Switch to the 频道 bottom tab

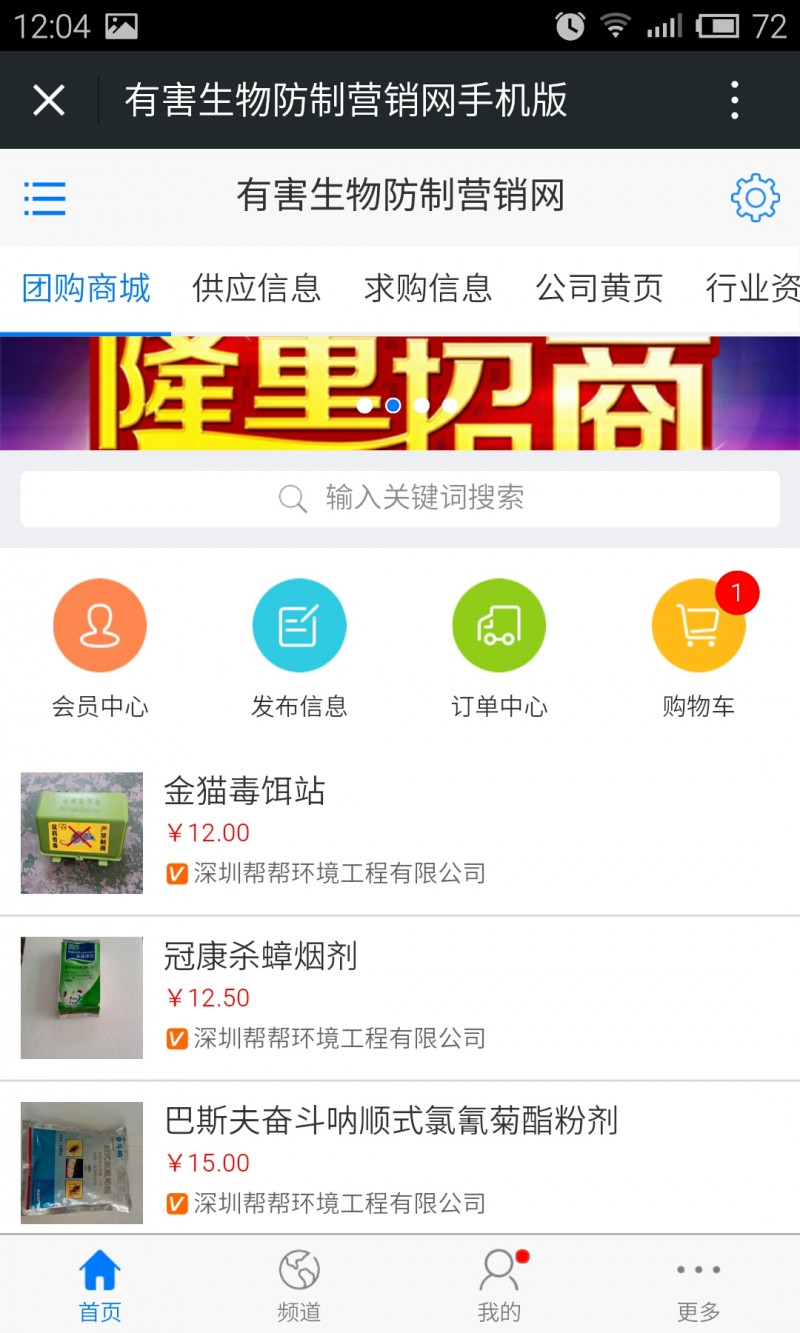tap(299, 1285)
